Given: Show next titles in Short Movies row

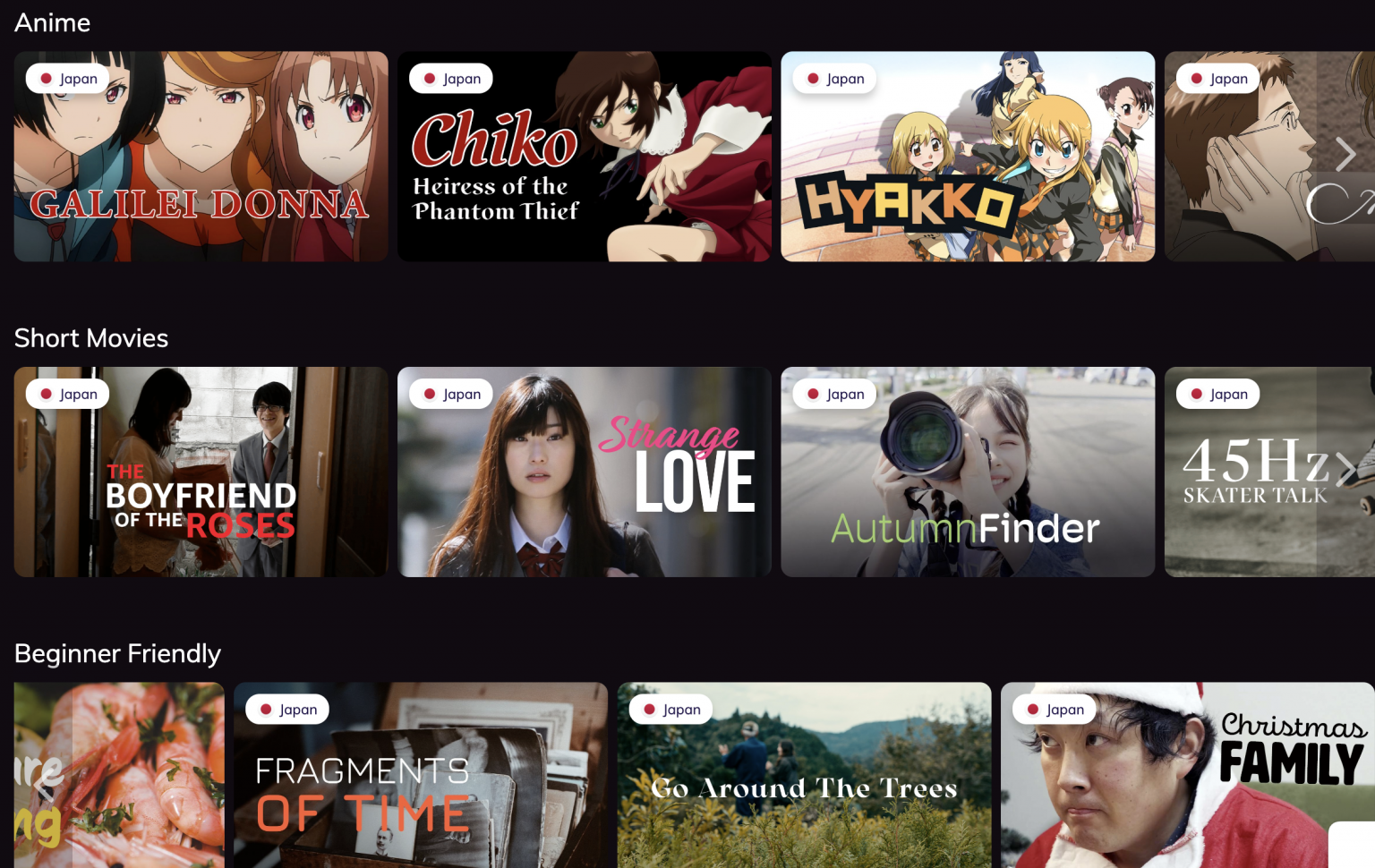Looking at the screenshot, I should point(1345,470).
